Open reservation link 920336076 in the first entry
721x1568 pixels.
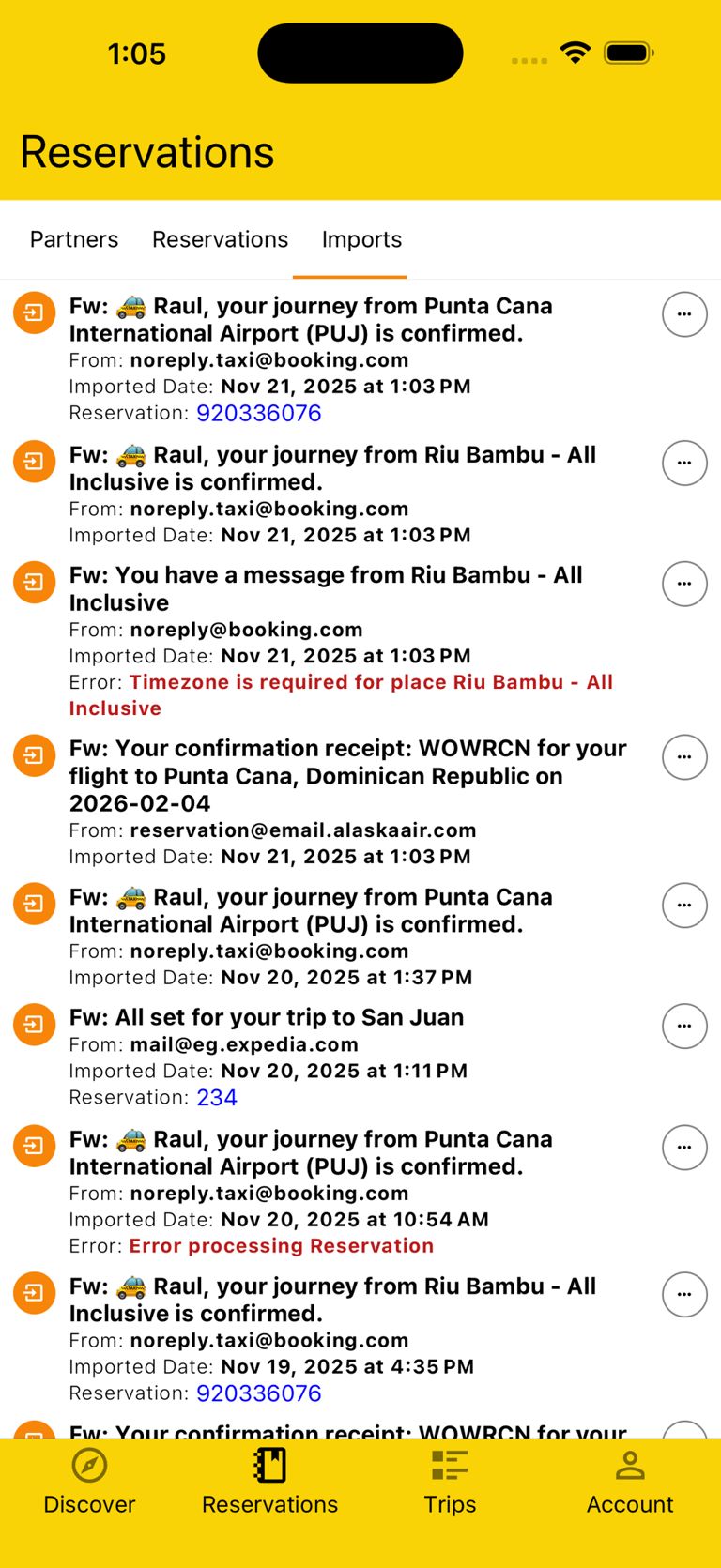(x=259, y=413)
